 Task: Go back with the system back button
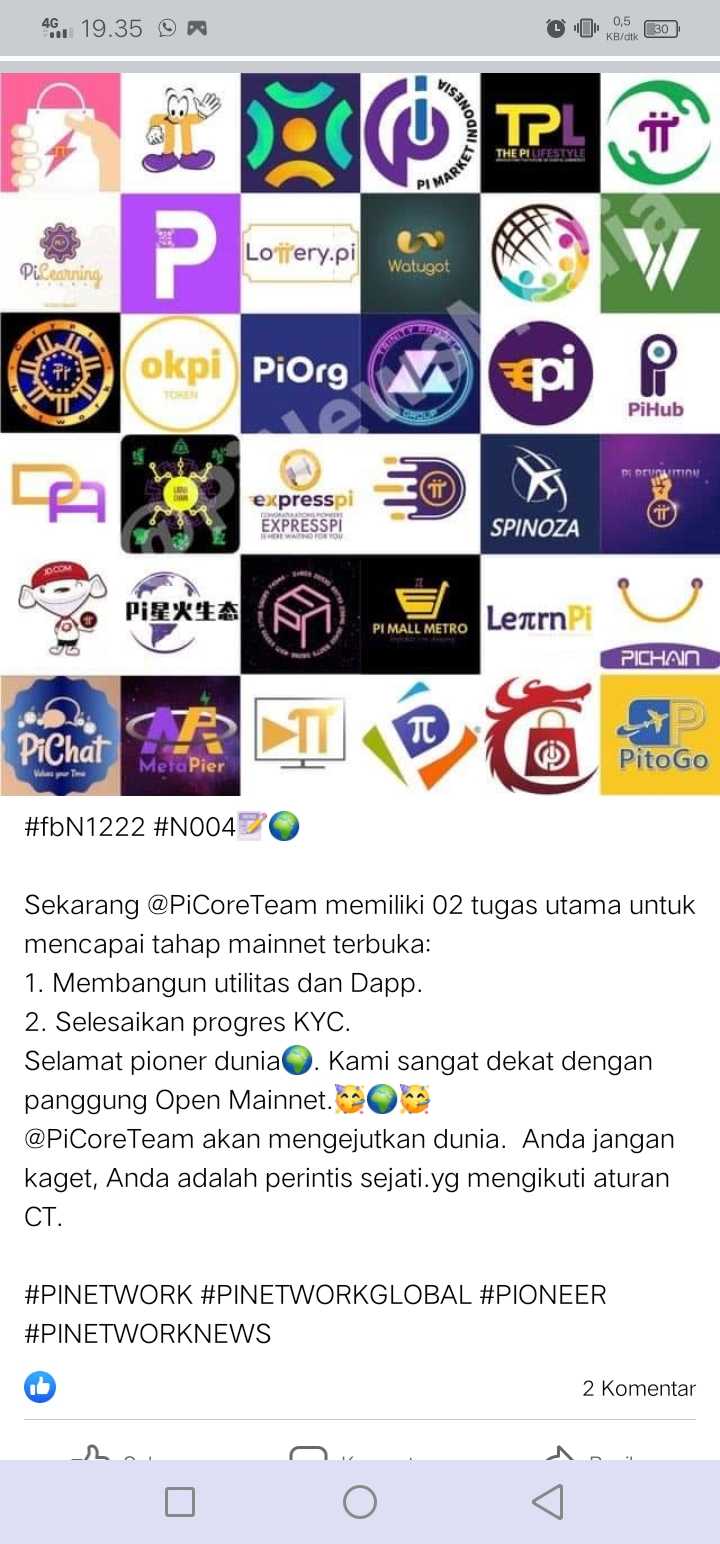pyautogui.click(x=547, y=1501)
